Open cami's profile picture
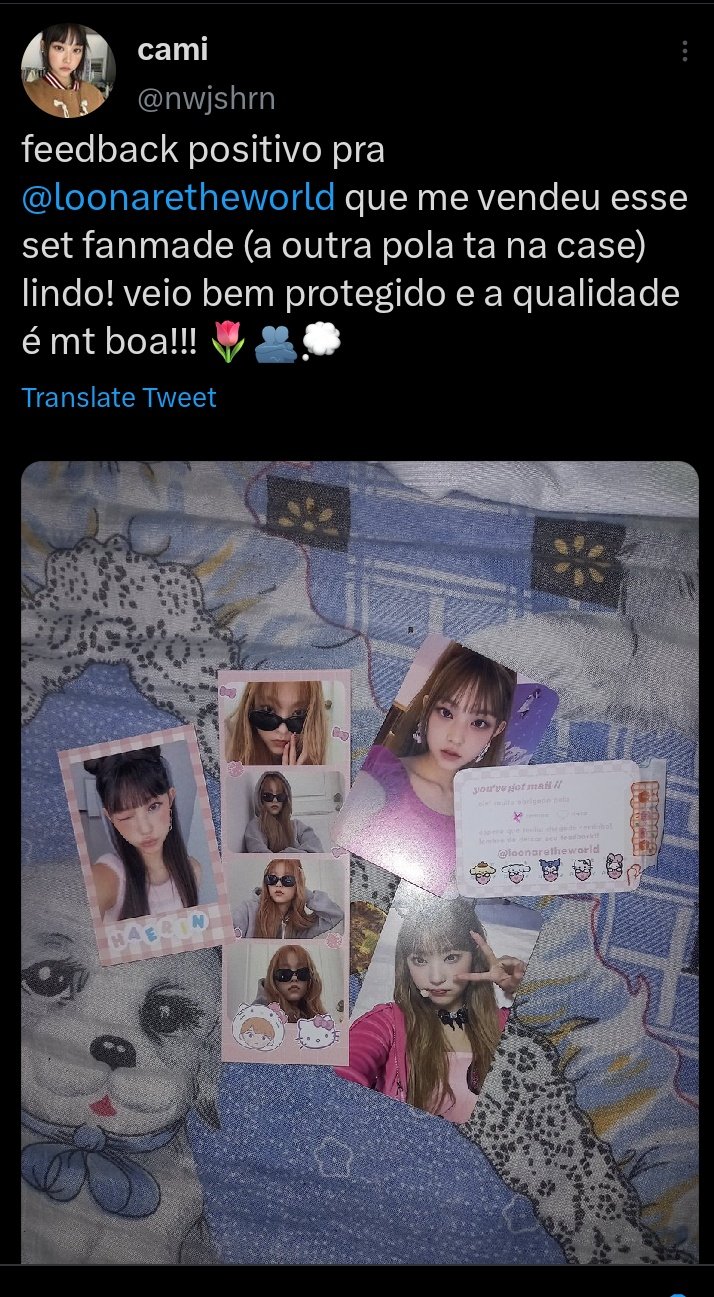The height and width of the screenshot is (1297, 714). coord(68,70)
